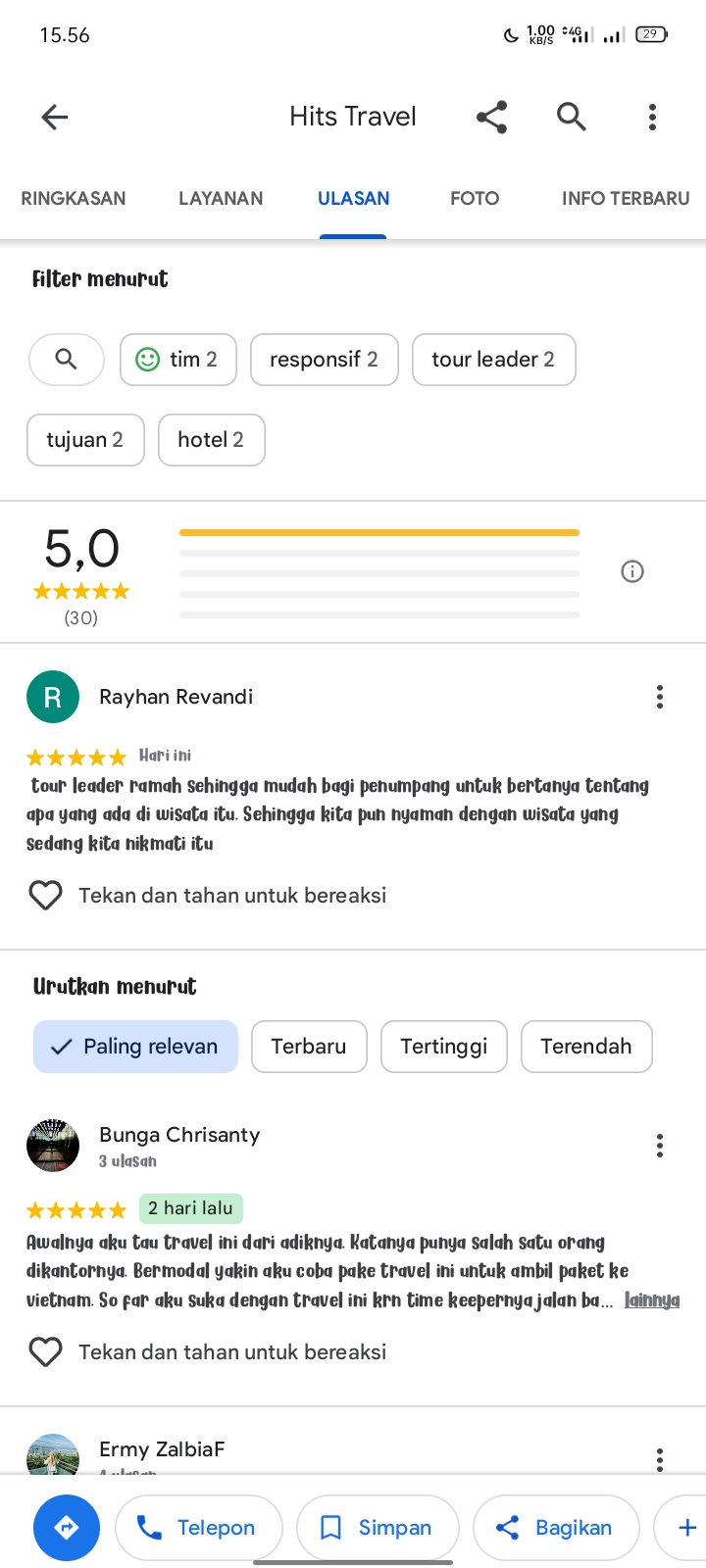This screenshot has height=1568, width=706.
Task: Switch to the Layanan tab
Action: [x=221, y=198]
